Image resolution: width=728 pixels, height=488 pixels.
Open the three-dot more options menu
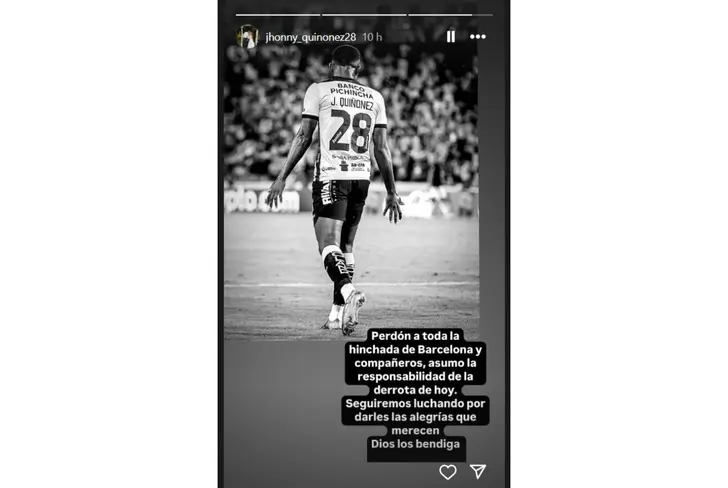point(478,36)
